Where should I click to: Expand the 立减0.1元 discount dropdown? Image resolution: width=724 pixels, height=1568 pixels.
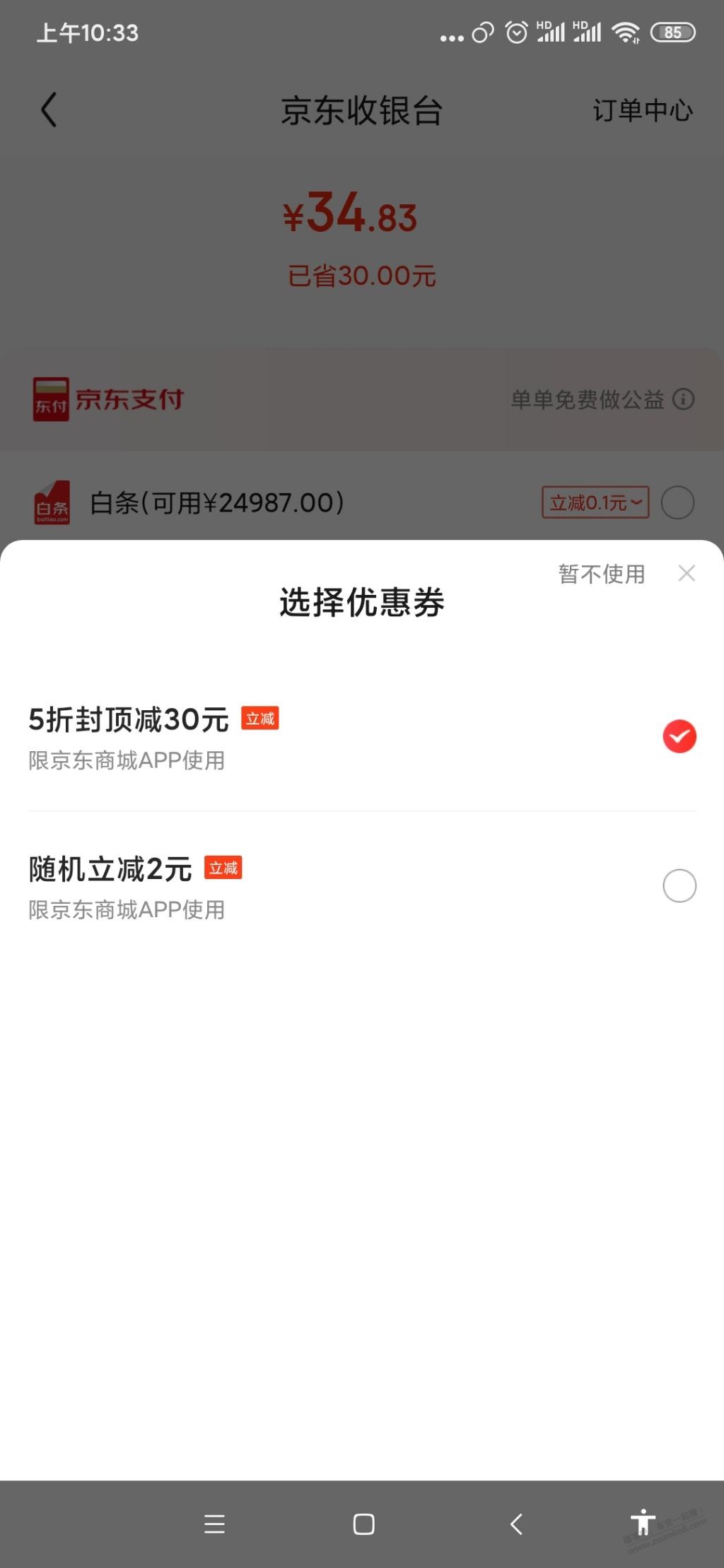(595, 502)
